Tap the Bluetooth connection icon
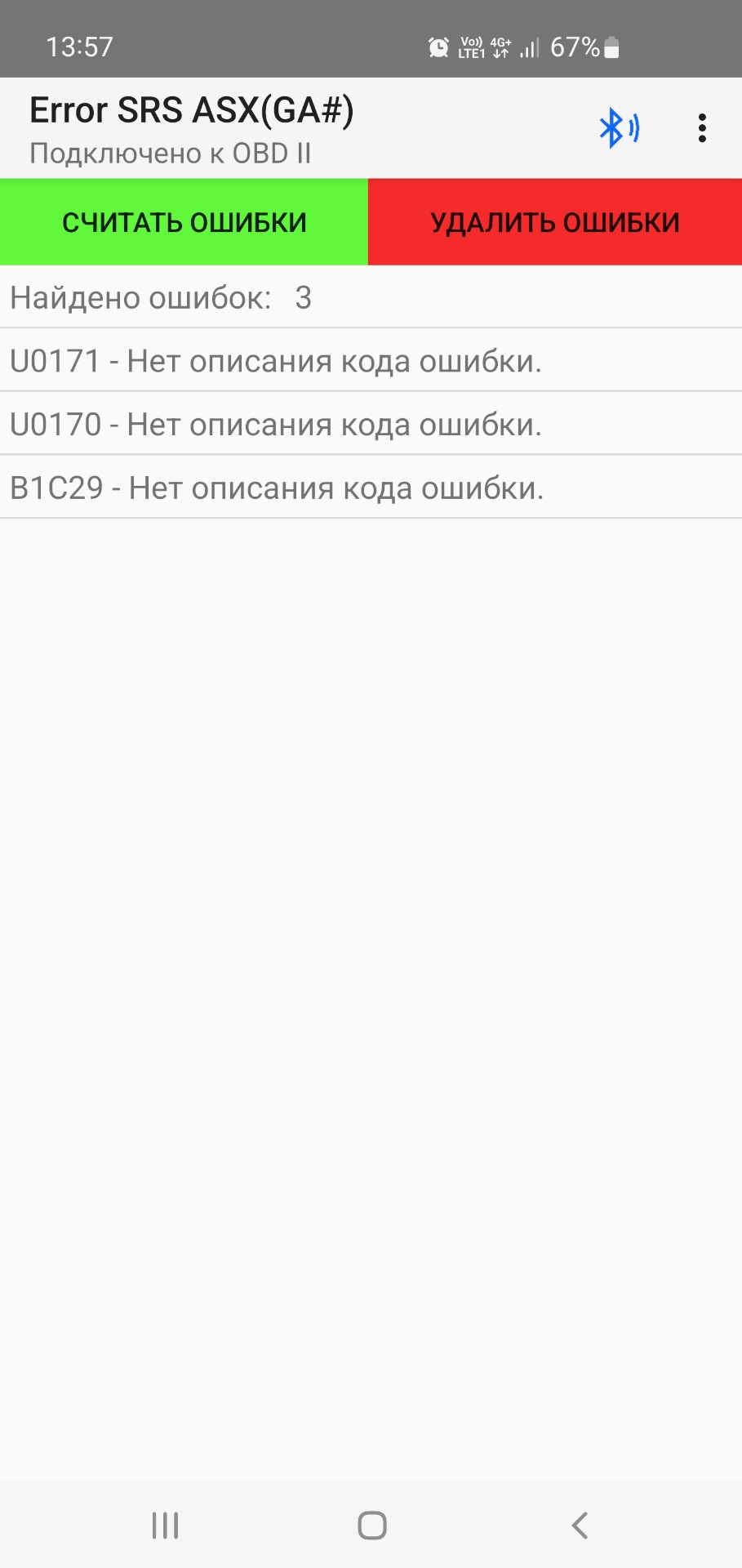 tap(619, 128)
